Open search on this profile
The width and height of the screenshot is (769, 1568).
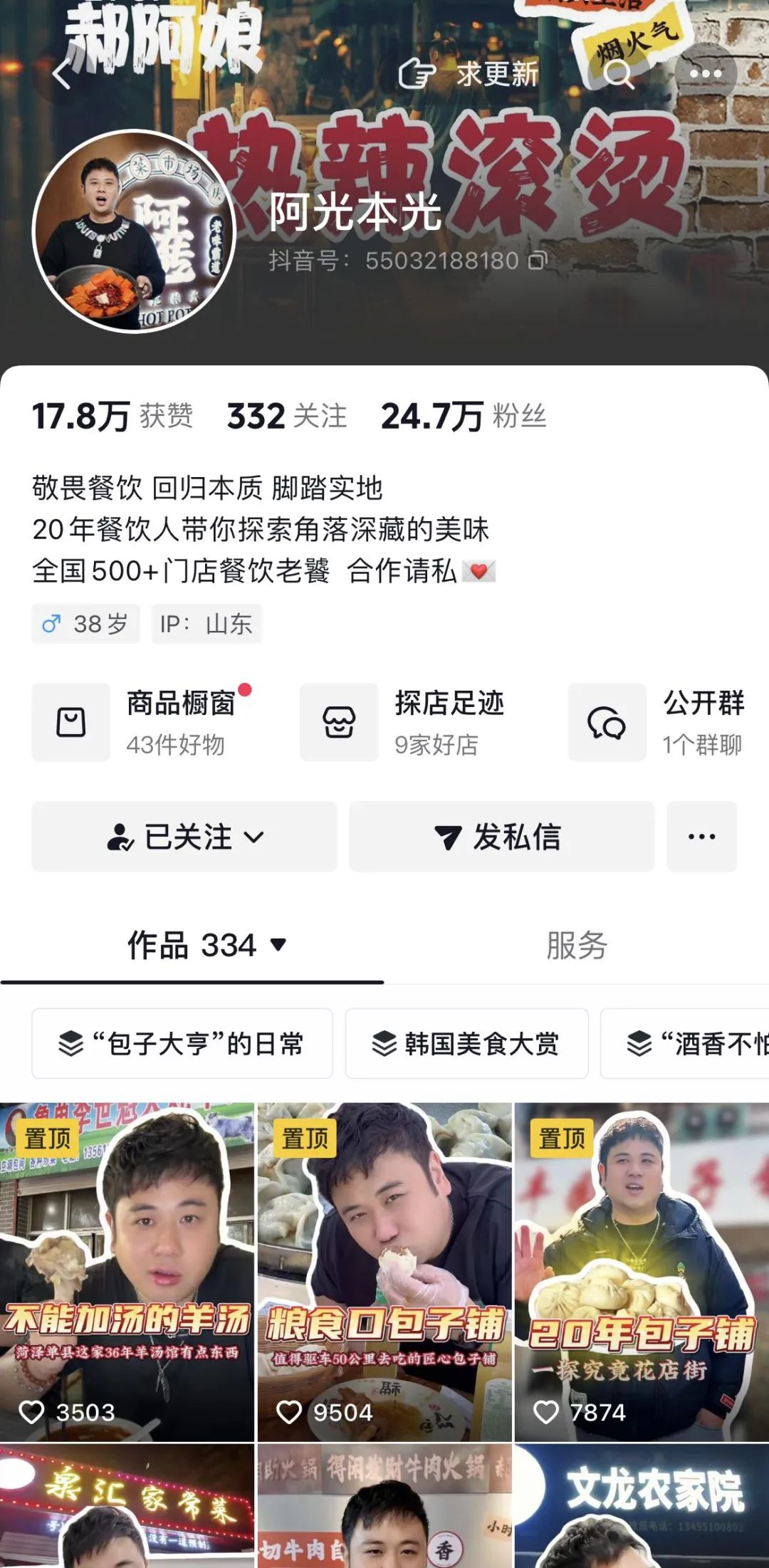[618, 74]
